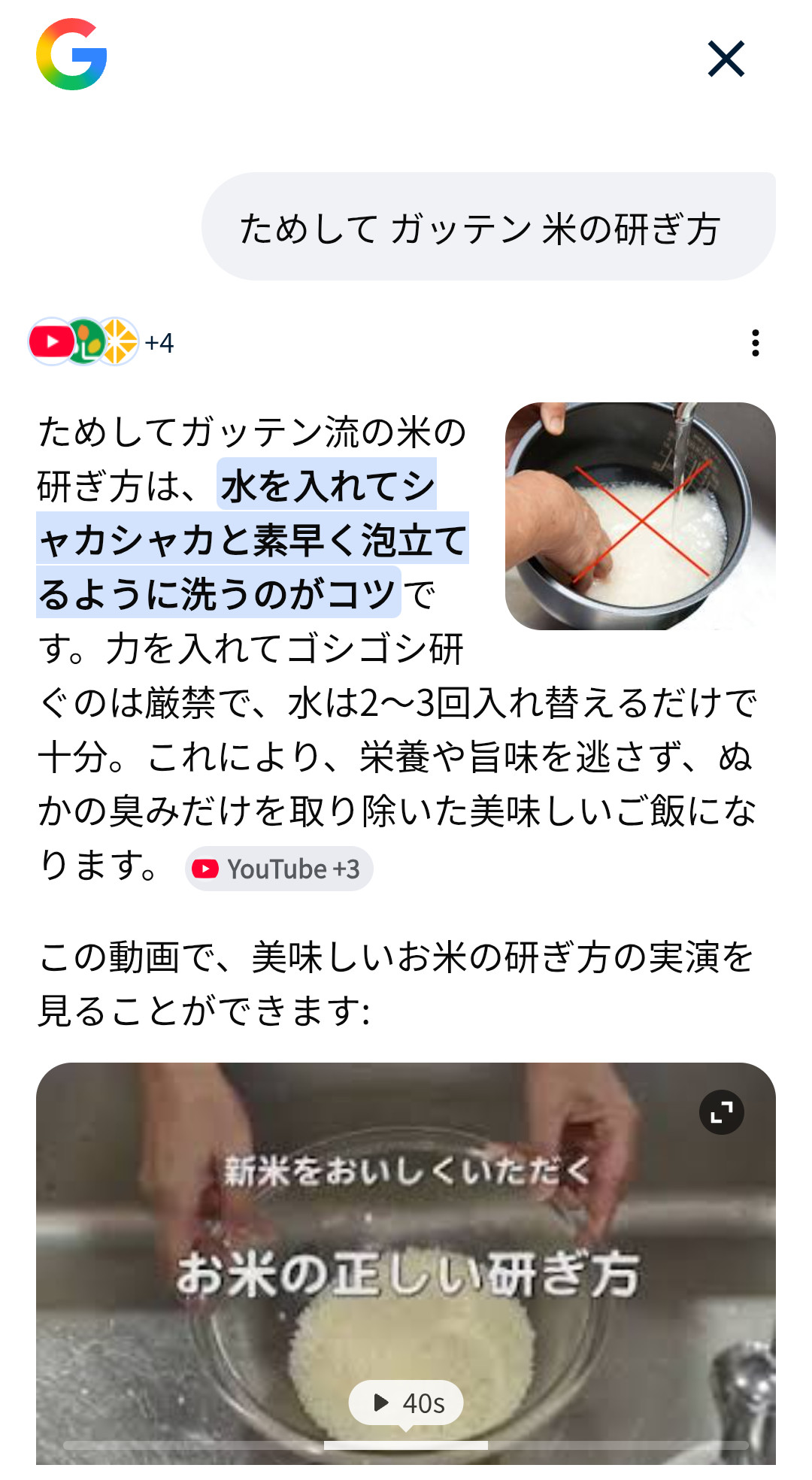Play the 40s video clip

tap(406, 1403)
